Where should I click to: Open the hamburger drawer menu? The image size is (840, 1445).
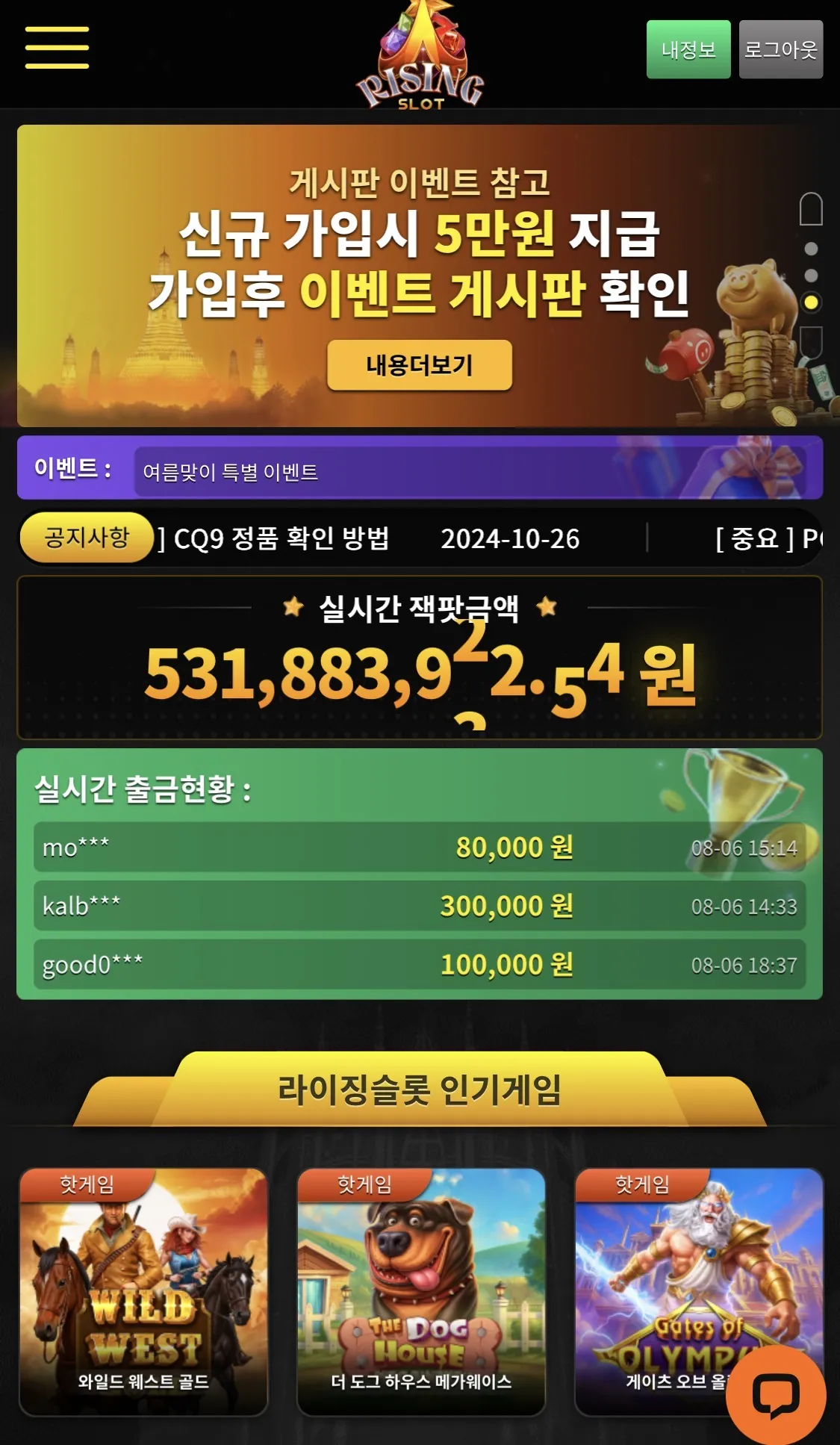(x=57, y=47)
